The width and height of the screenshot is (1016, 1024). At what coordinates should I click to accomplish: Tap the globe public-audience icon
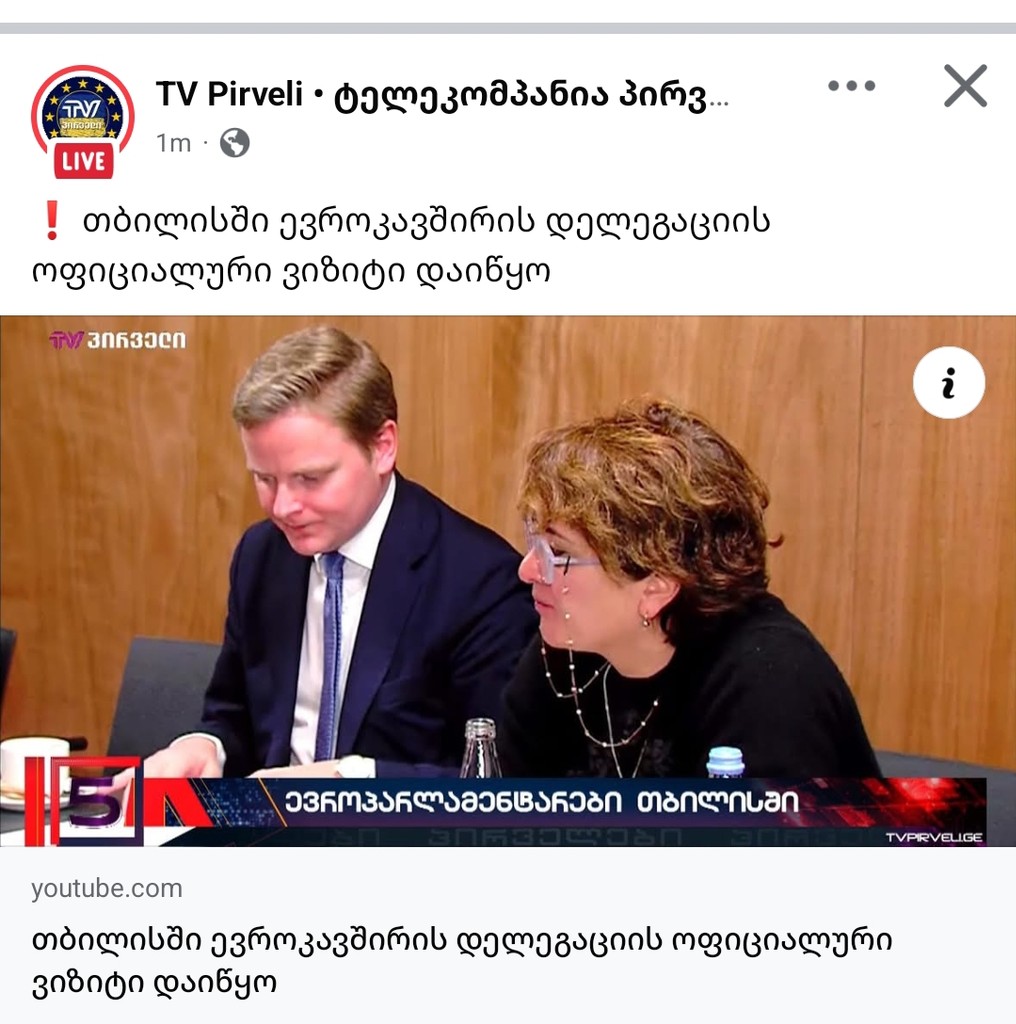[233, 143]
